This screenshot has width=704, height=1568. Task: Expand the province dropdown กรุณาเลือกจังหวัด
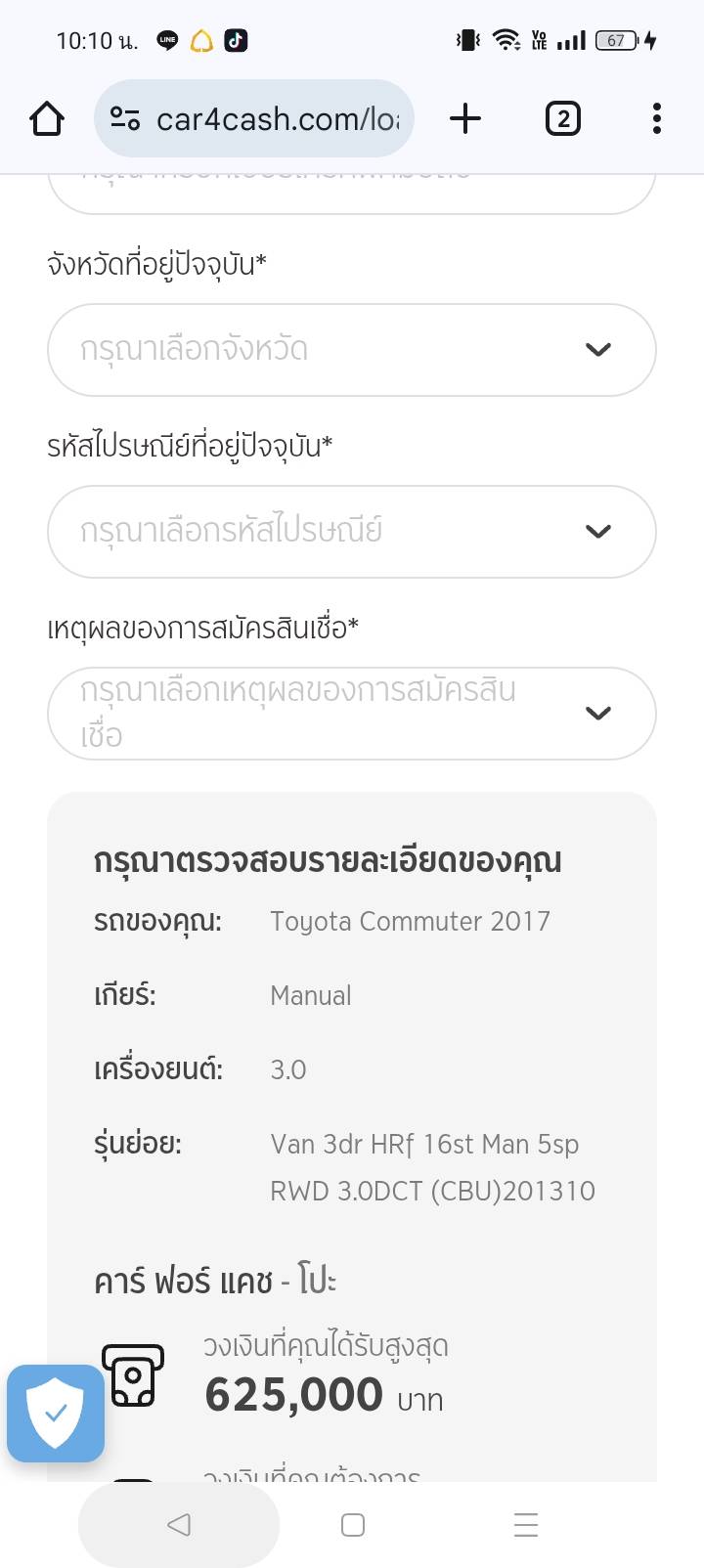(x=351, y=350)
